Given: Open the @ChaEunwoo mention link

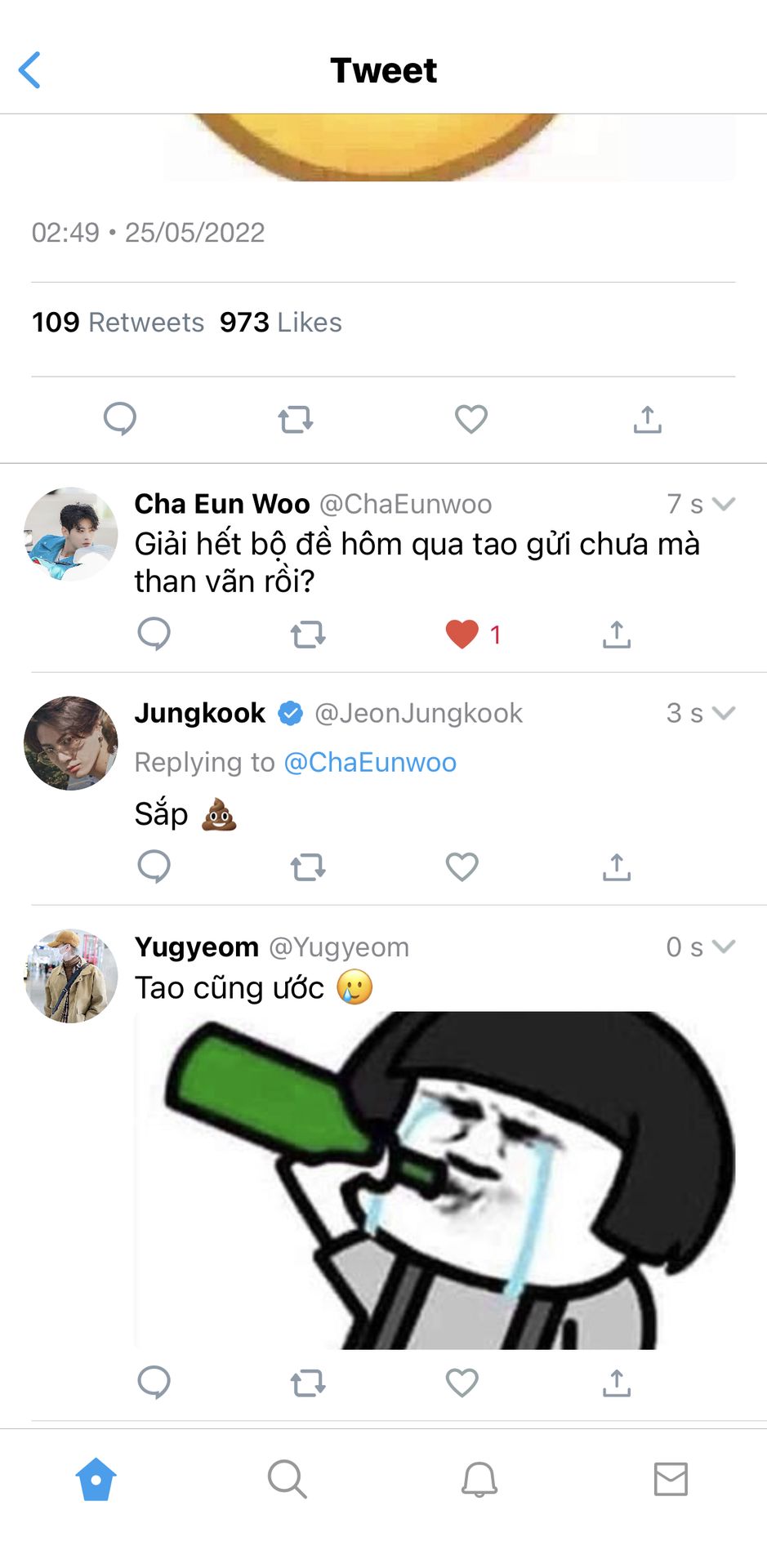Looking at the screenshot, I should [x=370, y=762].
